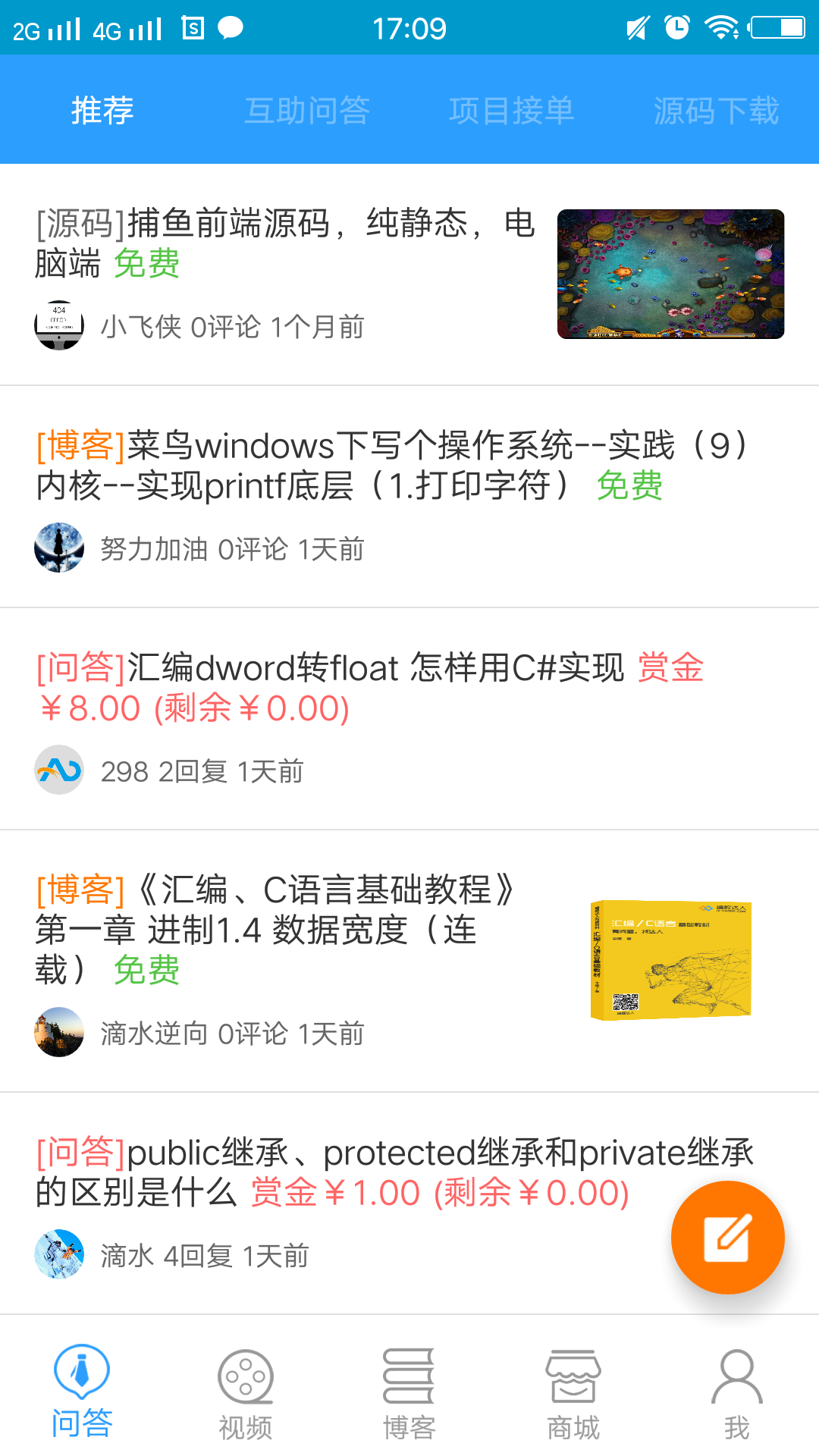Viewport: 819px width, 1456px height.
Task: Stay on the 推荐 tab
Action: pyautogui.click(x=102, y=110)
